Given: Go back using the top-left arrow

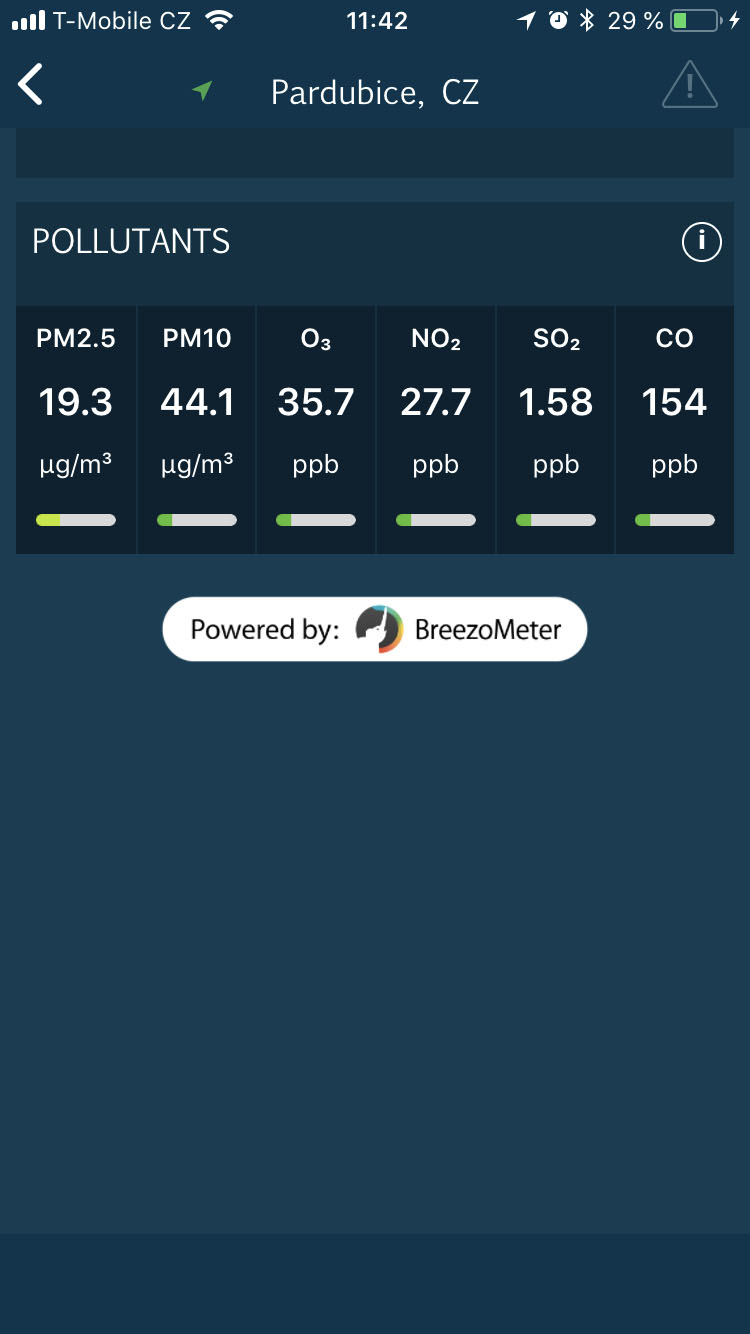Looking at the screenshot, I should coord(32,85).
